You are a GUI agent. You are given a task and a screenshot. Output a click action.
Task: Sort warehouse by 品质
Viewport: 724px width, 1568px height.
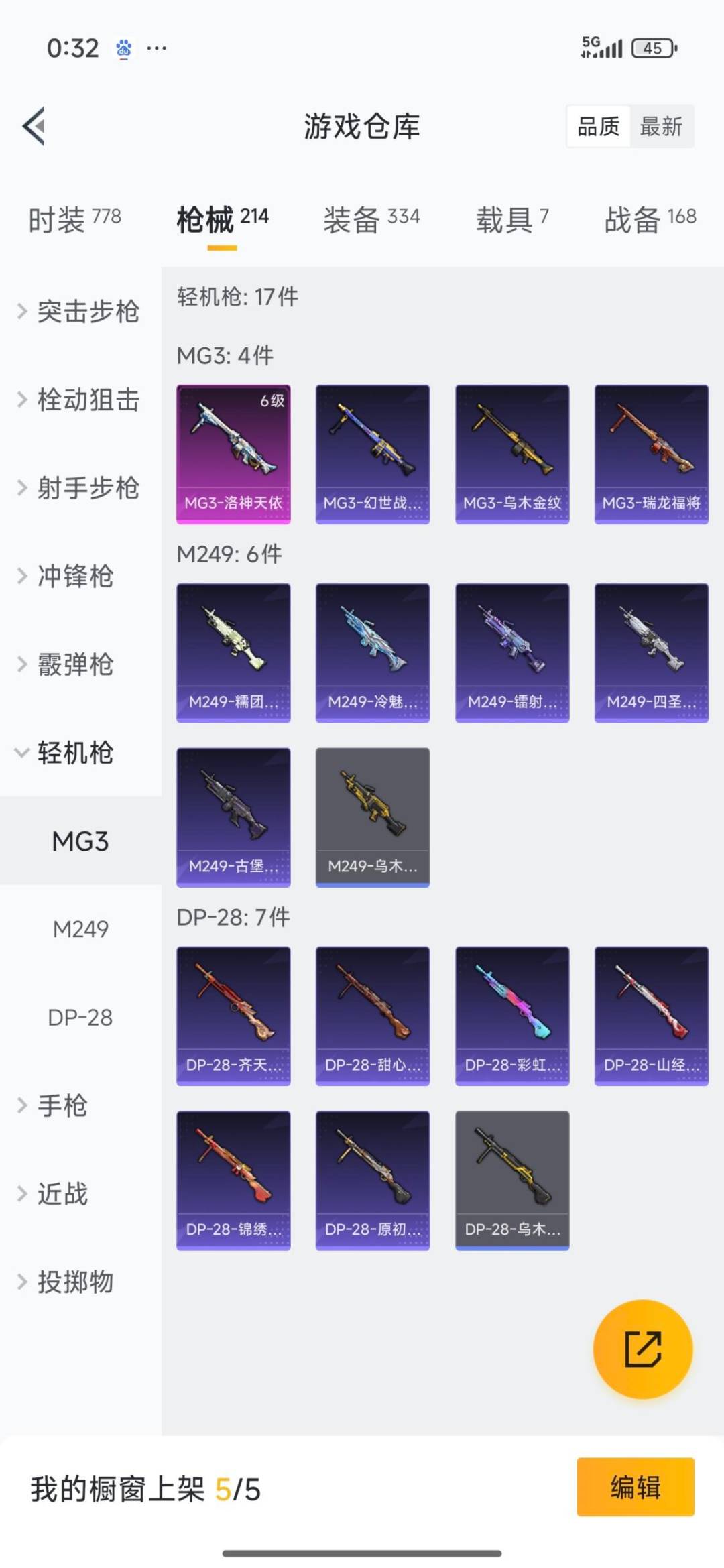tap(600, 127)
